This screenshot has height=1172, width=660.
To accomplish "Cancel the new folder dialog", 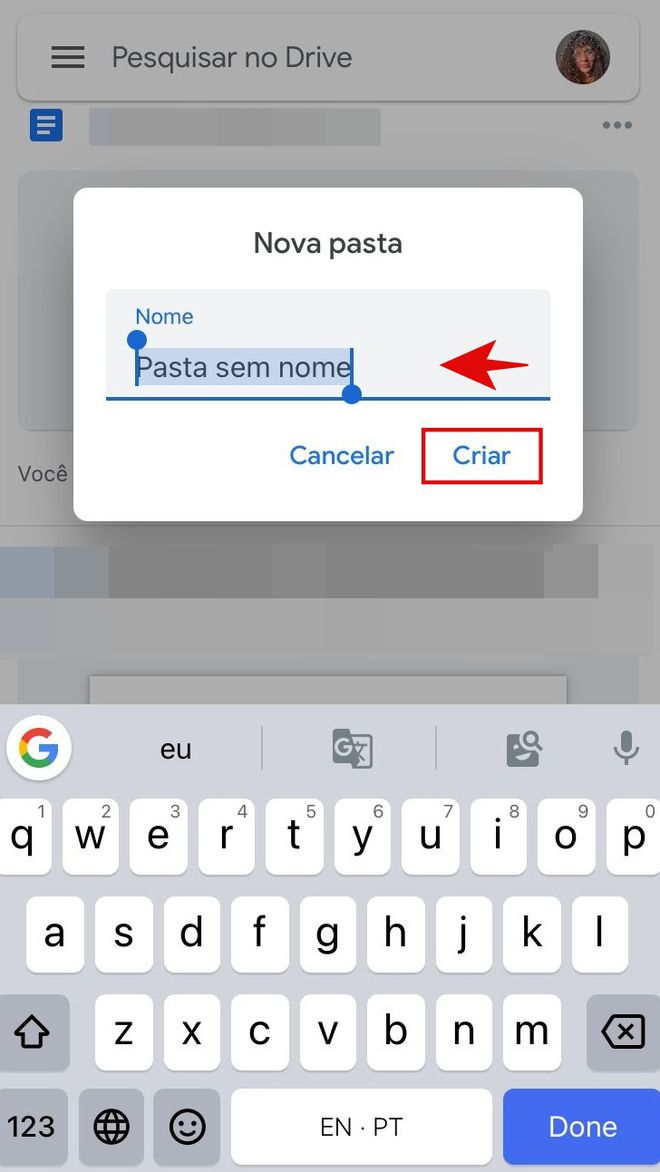I will [342, 455].
